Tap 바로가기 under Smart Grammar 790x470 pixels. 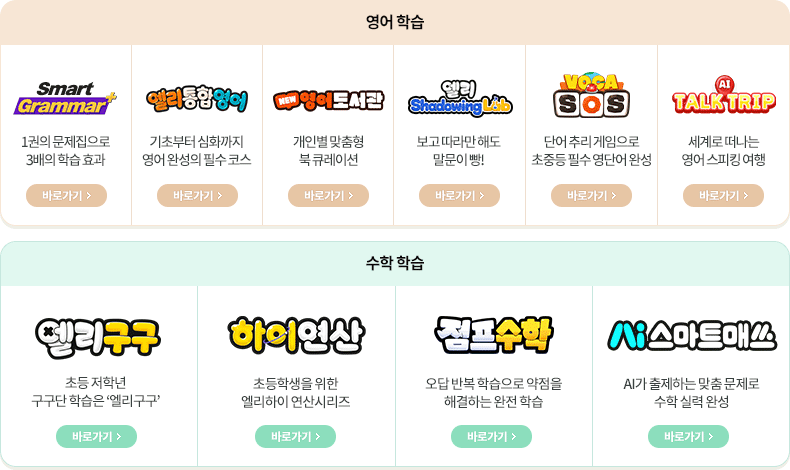66,196
